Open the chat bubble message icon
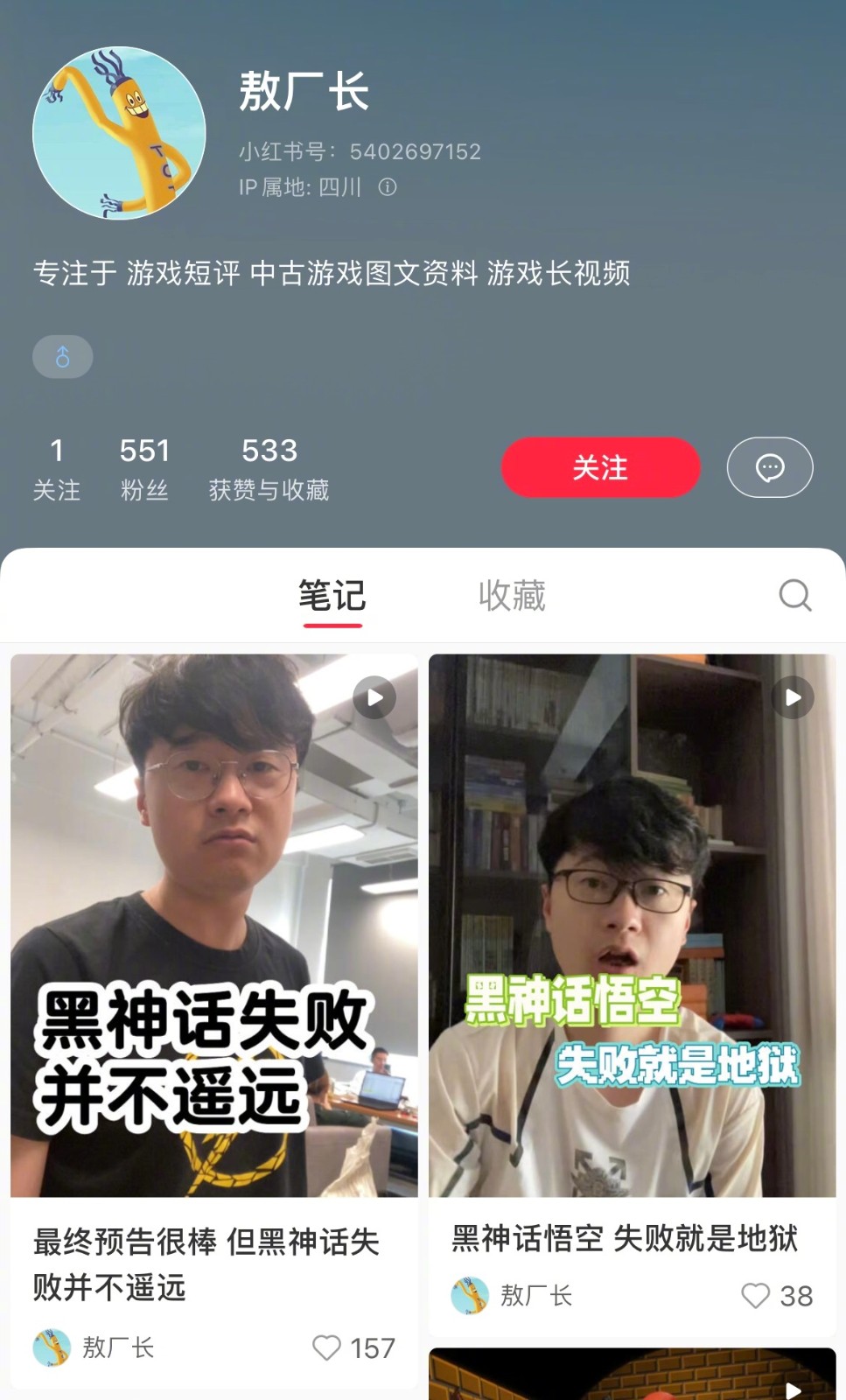The image size is (846, 1400). pyautogui.click(x=769, y=467)
